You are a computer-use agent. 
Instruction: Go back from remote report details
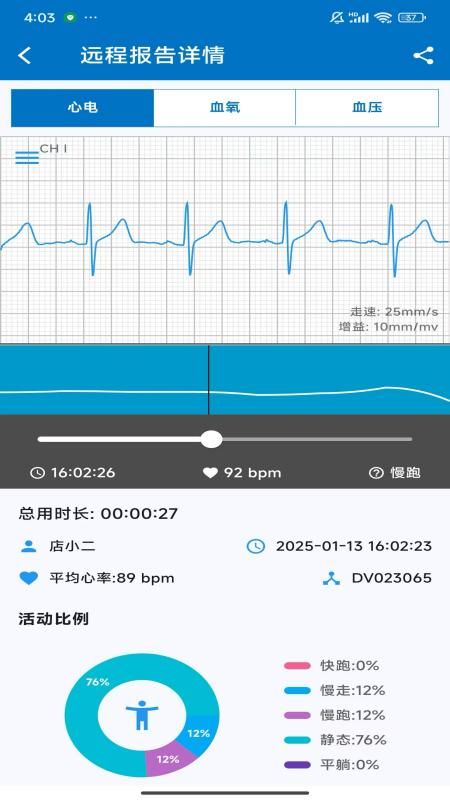click(x=24, y=55)
